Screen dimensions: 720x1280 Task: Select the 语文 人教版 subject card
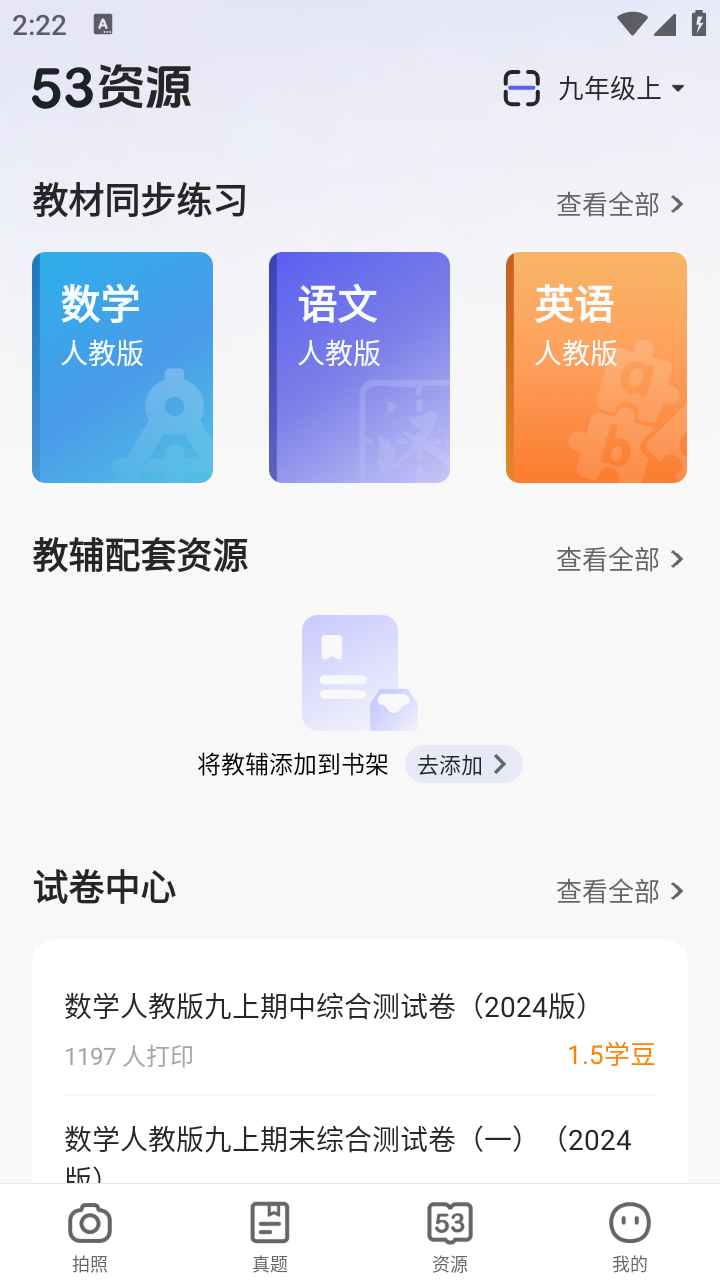(x=359, y=367)
